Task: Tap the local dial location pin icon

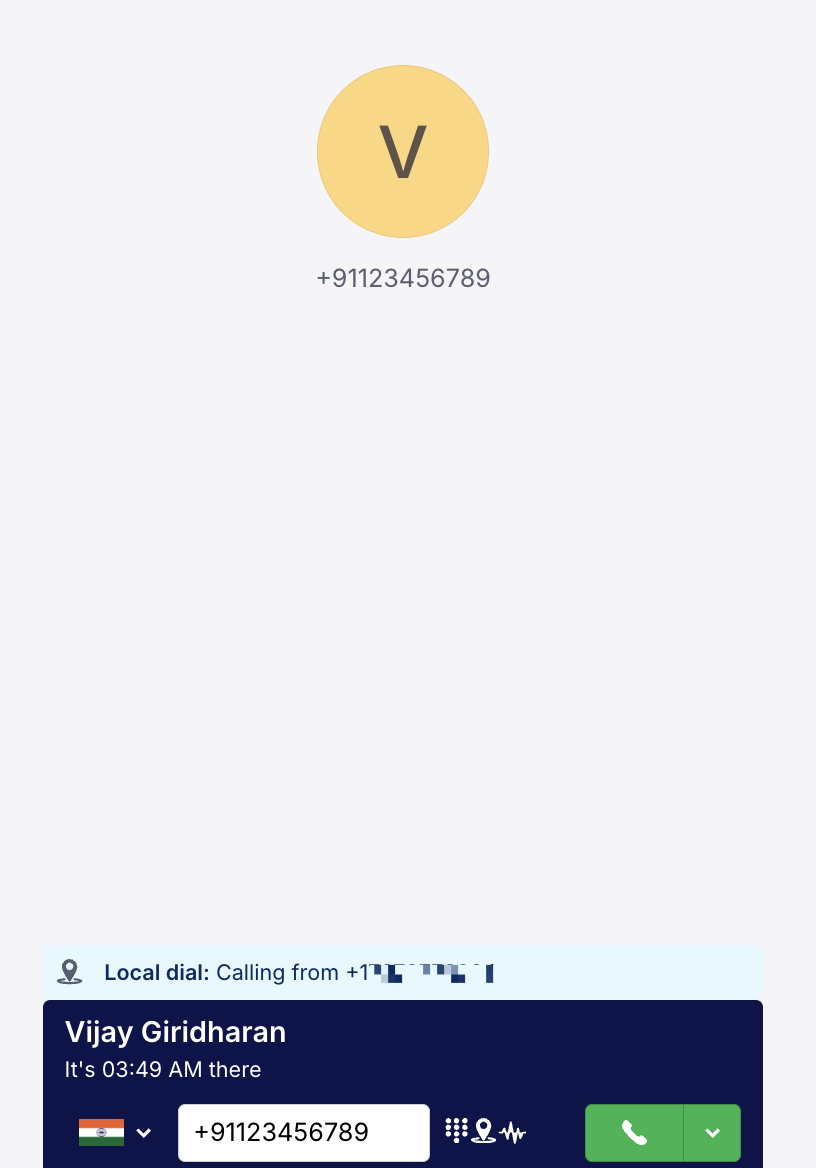Action: pos(484,1131)
